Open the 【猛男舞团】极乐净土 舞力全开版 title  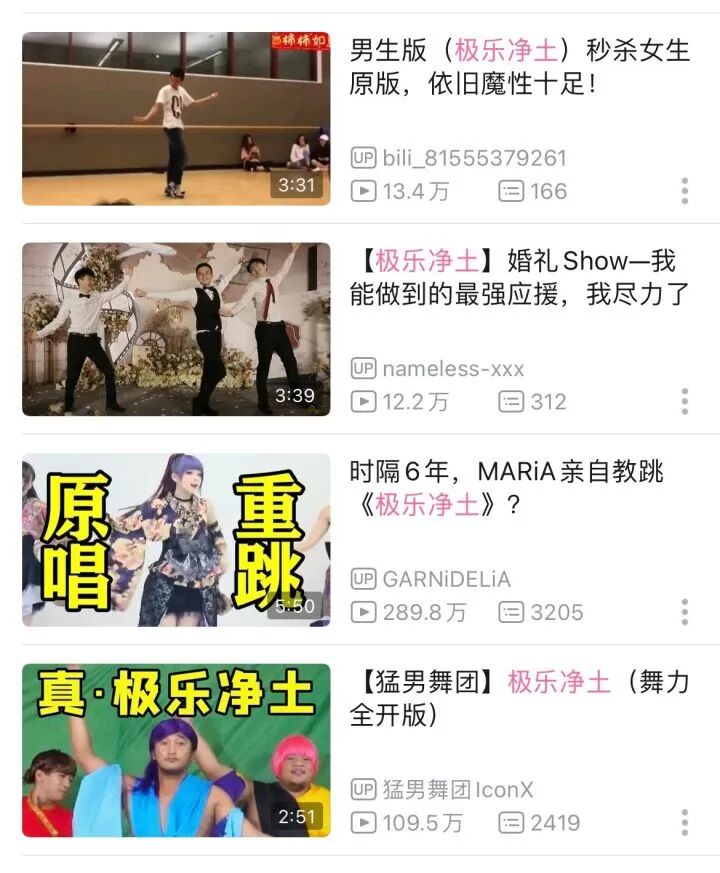[x=519, y=698]
